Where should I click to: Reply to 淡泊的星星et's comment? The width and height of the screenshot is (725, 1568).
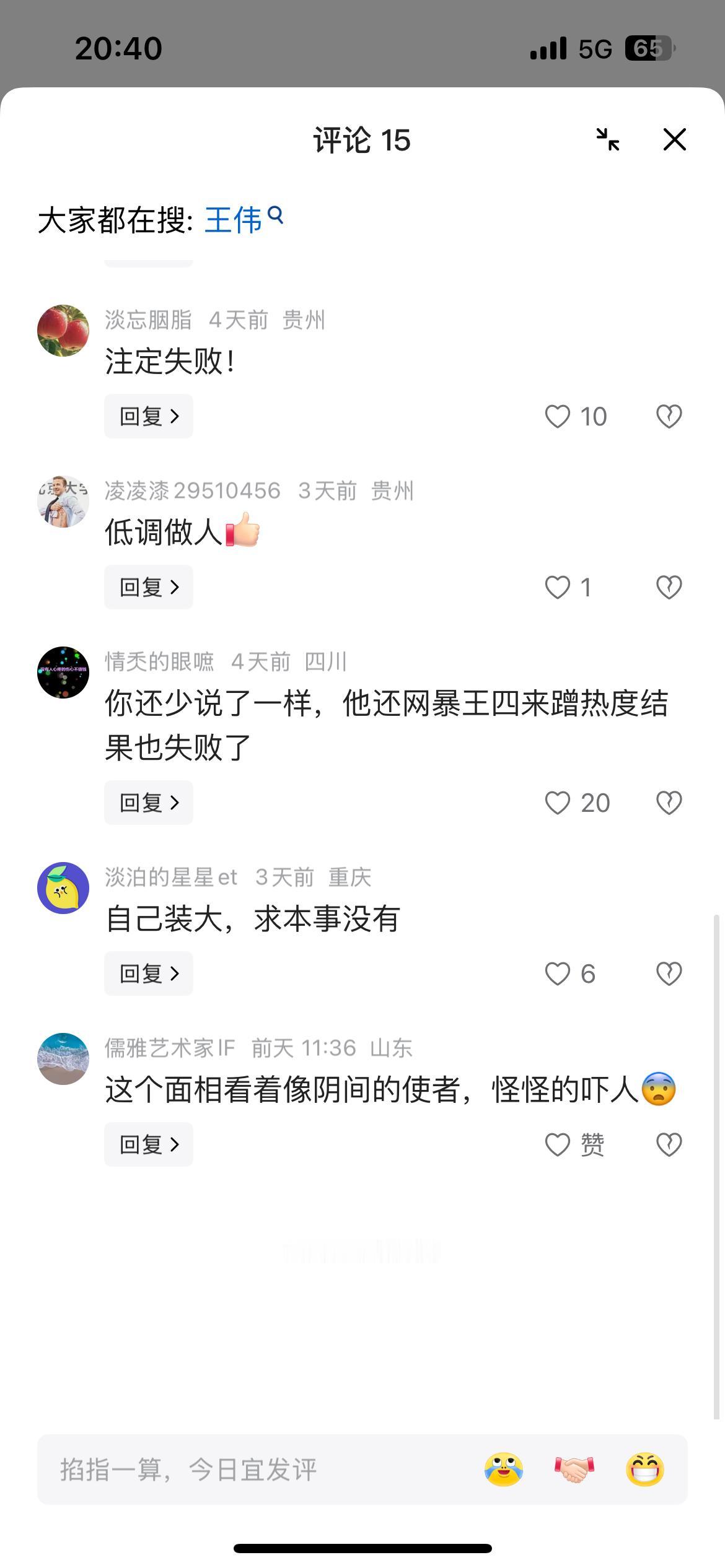[149, 973]
